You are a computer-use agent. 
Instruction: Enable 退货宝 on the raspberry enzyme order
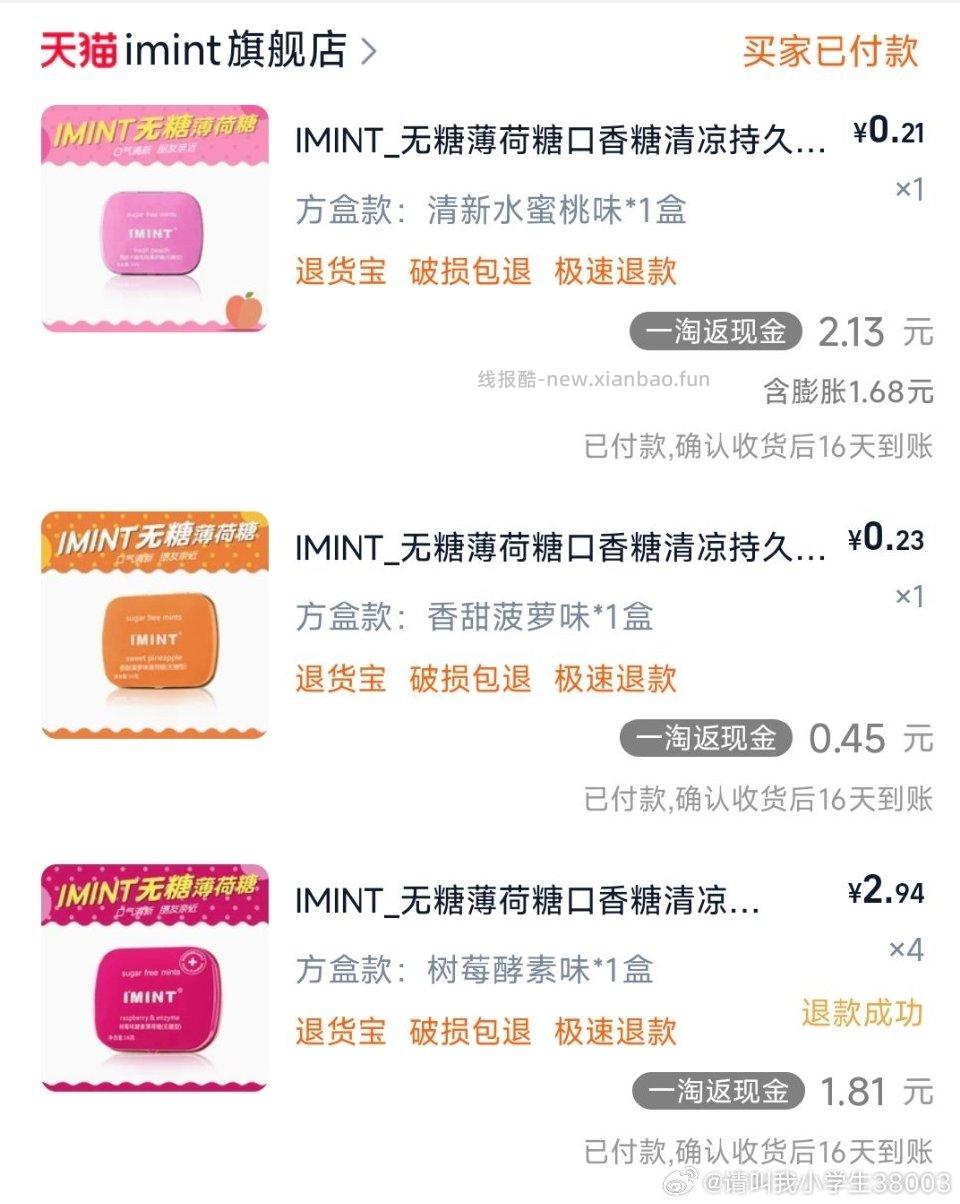(340, 1031)
